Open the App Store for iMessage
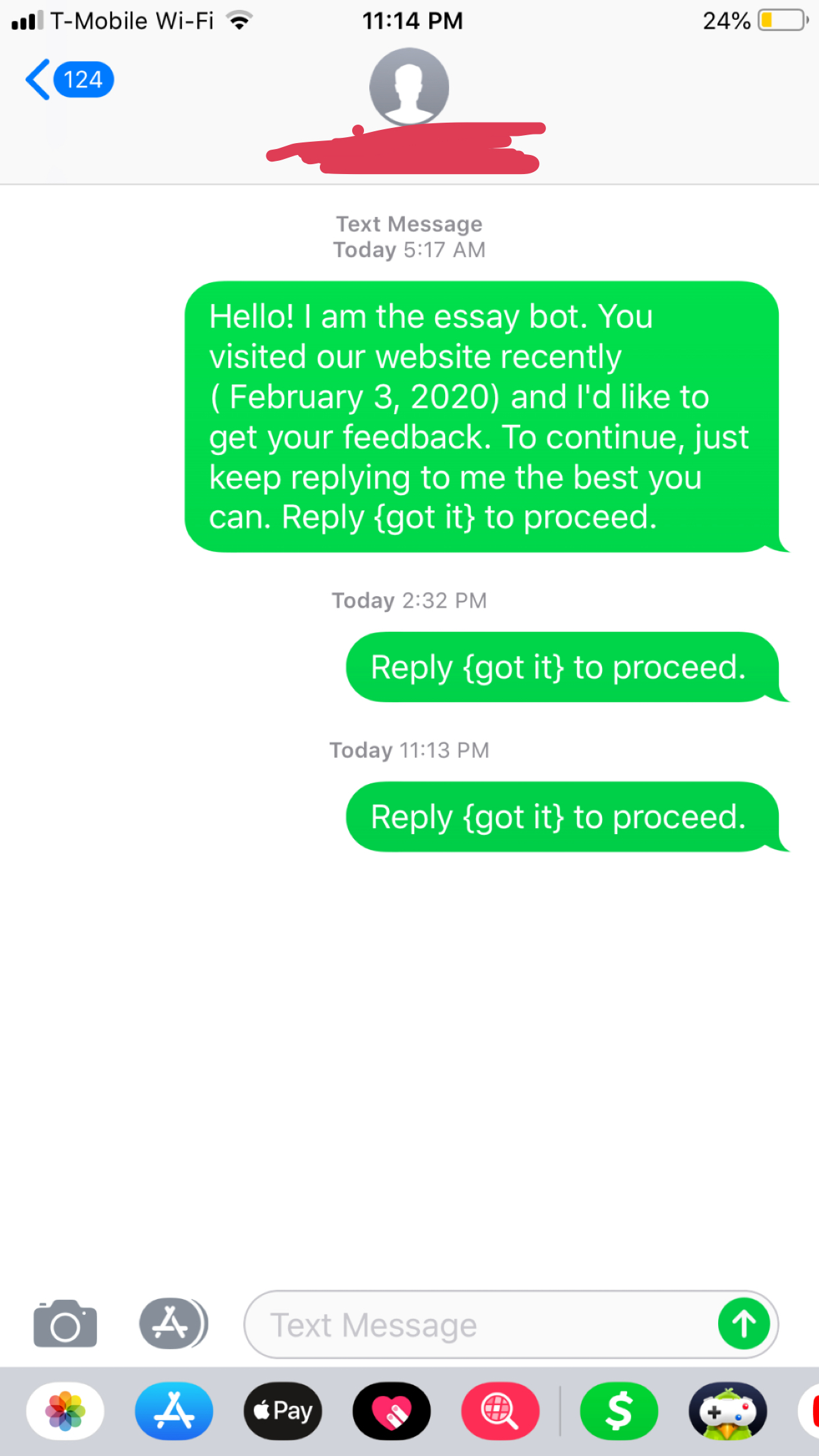Screen dimensions: 819x1456 pyautogui.click(x=174, y=1410)
